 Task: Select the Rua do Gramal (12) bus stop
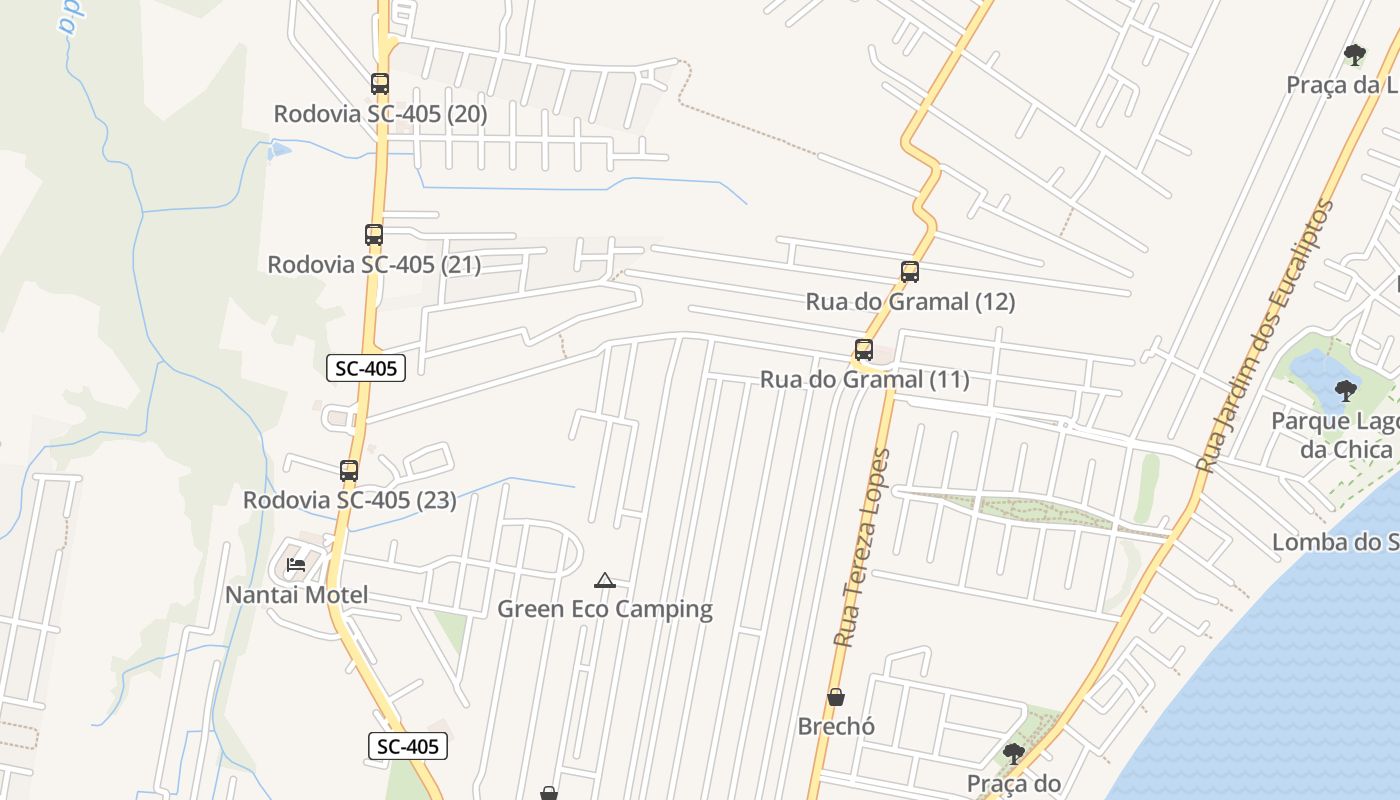[910, 271]
